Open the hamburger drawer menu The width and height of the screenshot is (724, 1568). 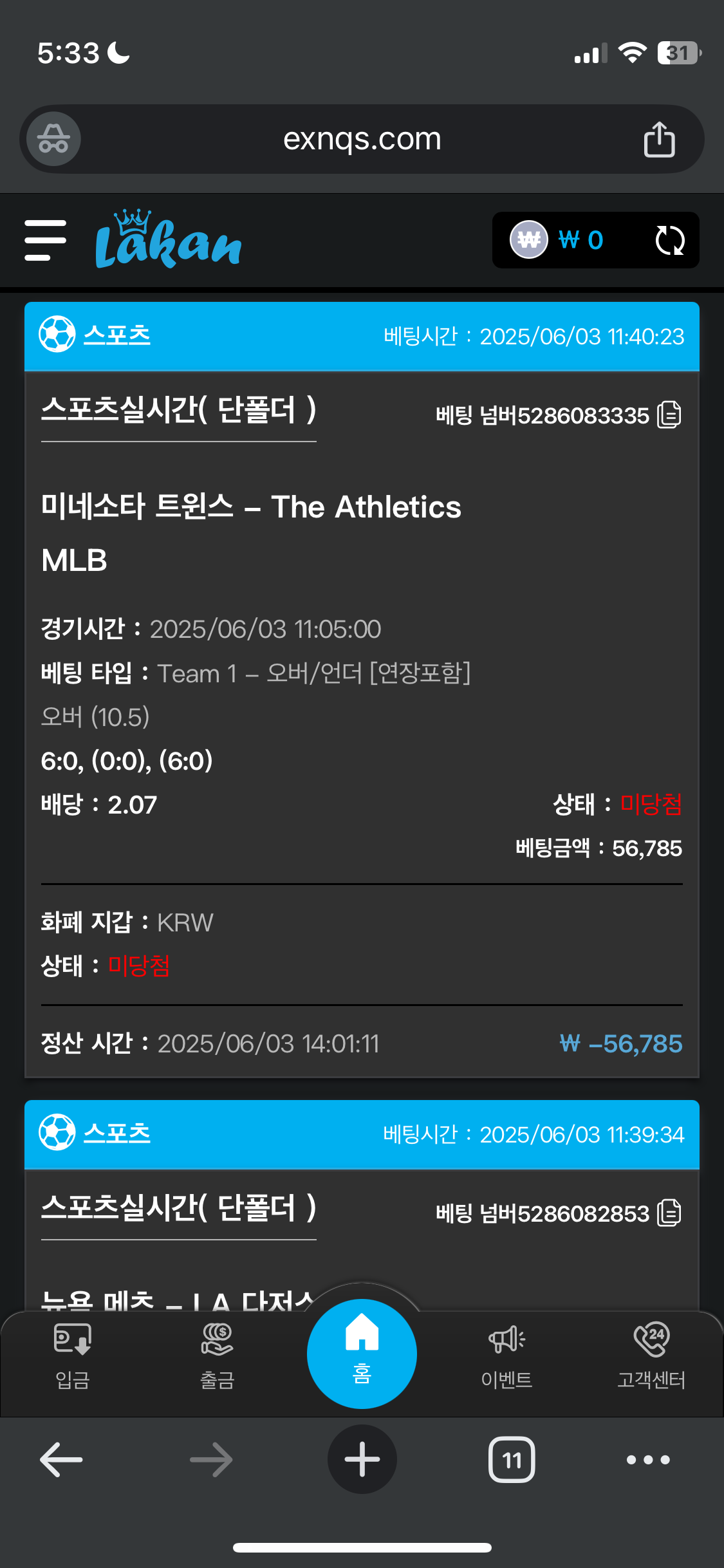click(45, 240)
